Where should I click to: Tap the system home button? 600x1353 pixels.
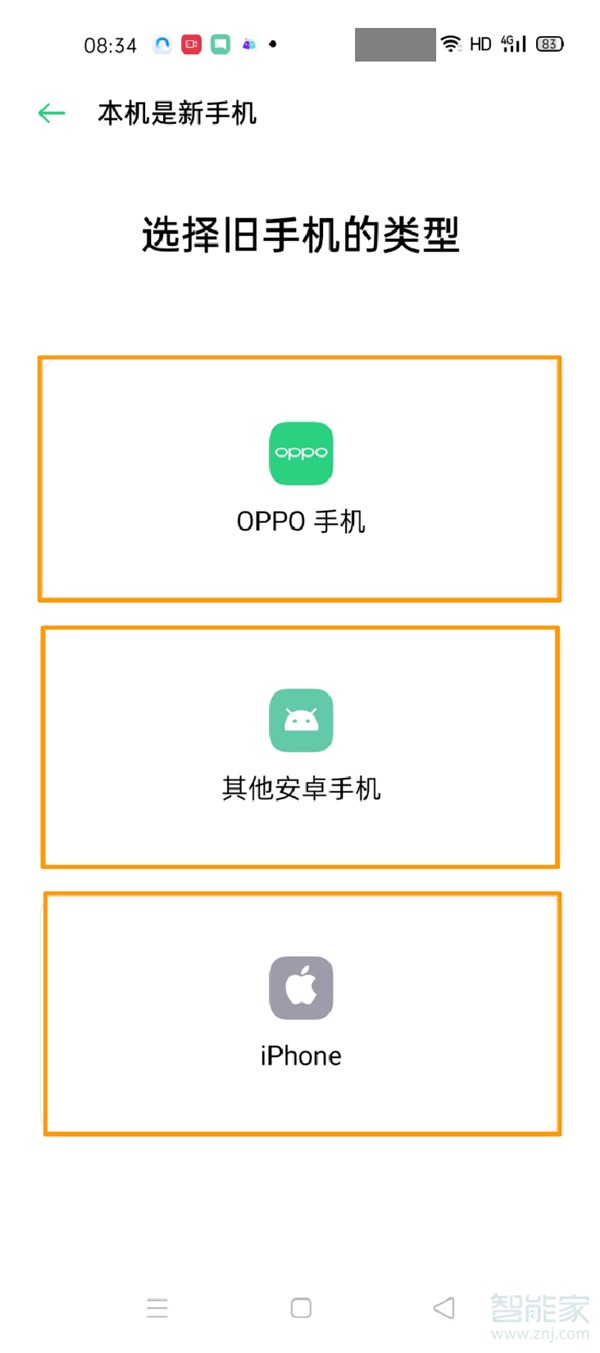coord(300,1308)
